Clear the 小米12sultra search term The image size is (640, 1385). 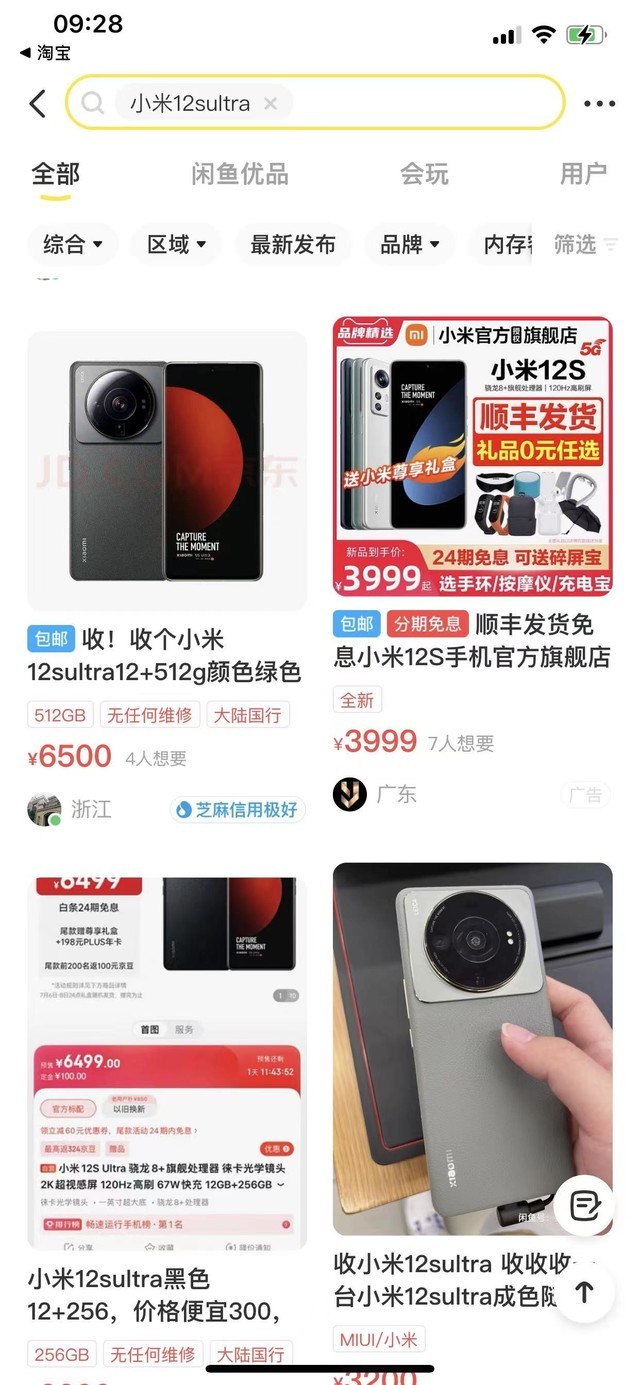click(x=270, y=103)
